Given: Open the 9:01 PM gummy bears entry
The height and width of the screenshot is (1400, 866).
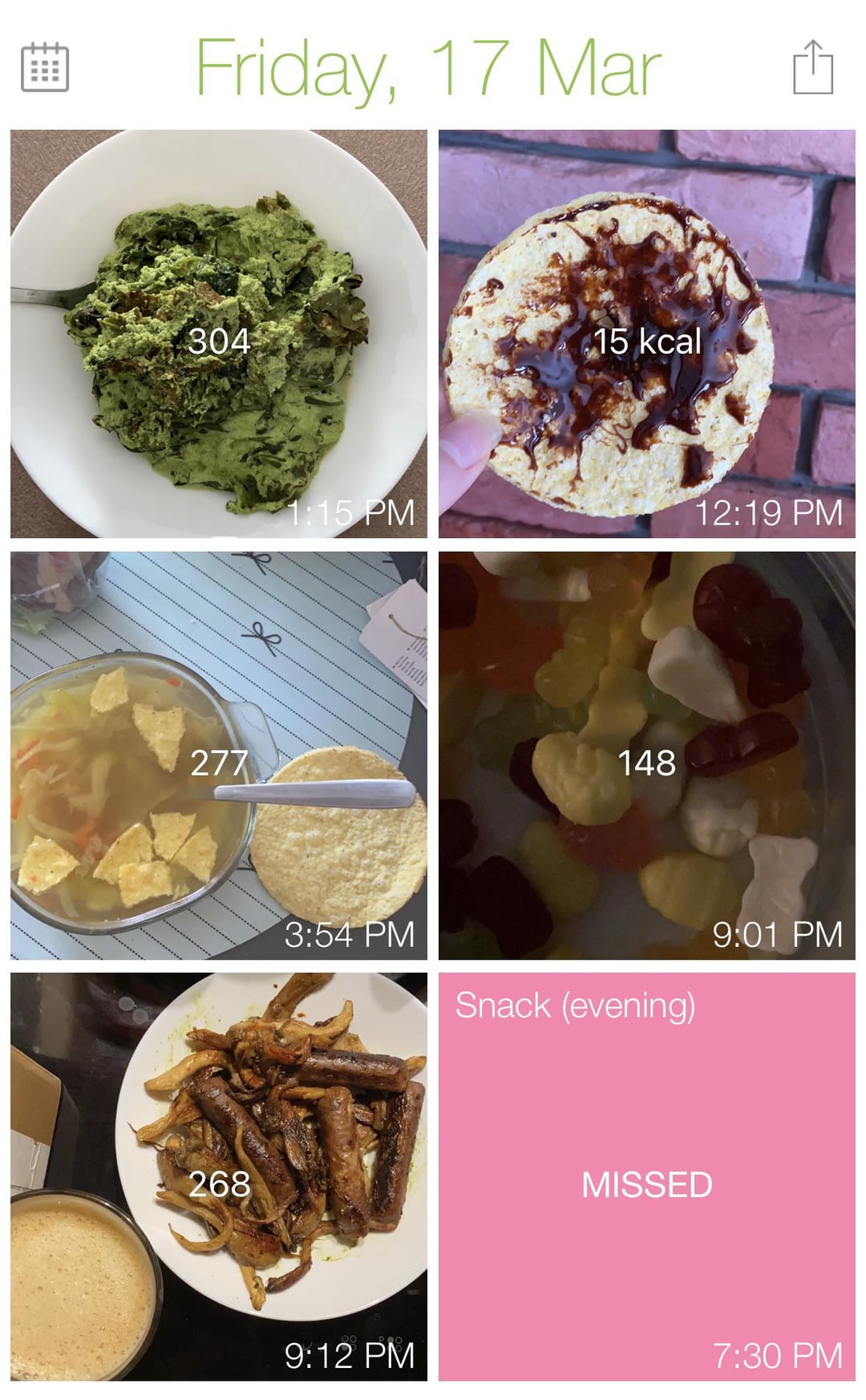Looking at the screenshot, I should [646, 755].
